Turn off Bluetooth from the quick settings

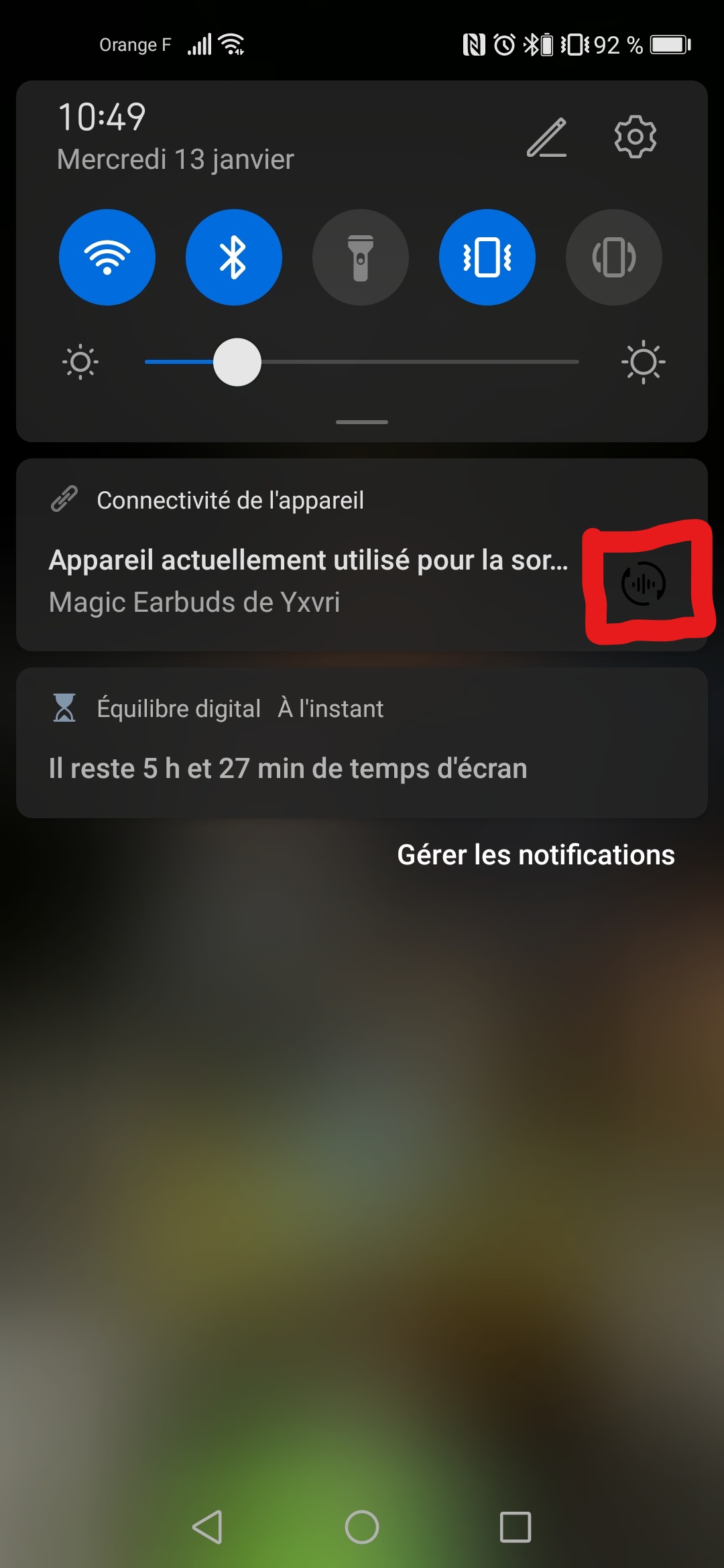tap(233, 257)
